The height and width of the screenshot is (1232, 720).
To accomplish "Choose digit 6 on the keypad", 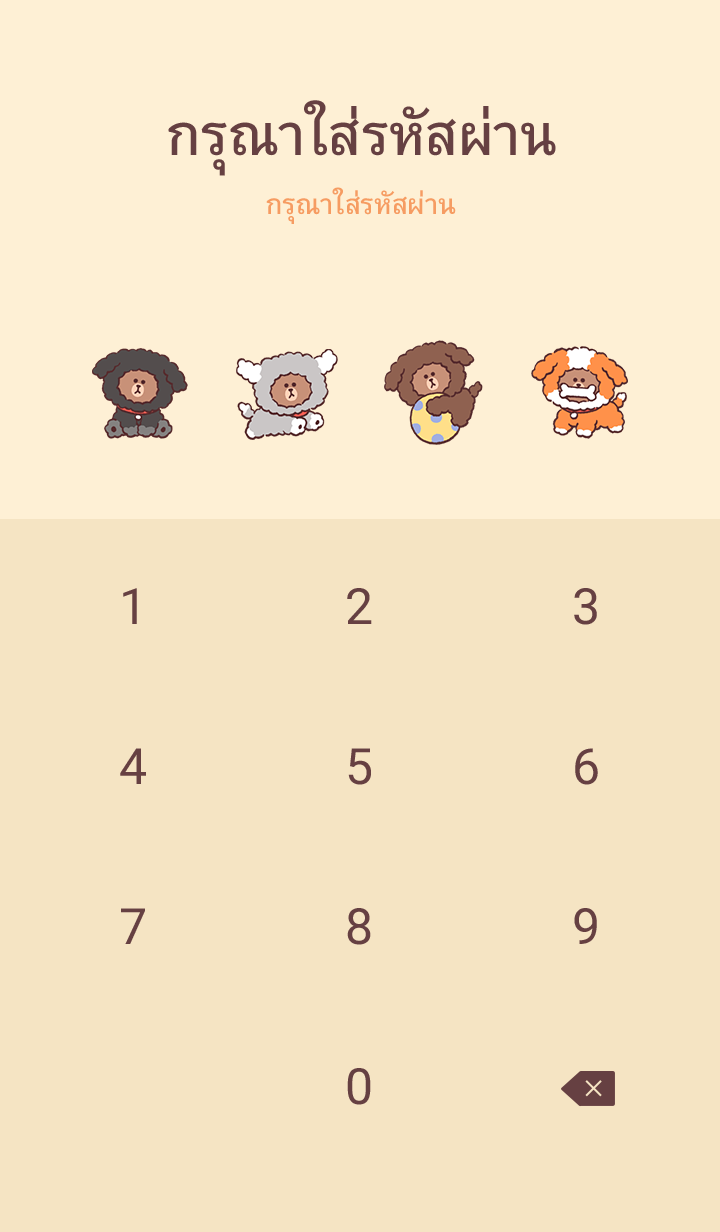I will pos(586,767).
